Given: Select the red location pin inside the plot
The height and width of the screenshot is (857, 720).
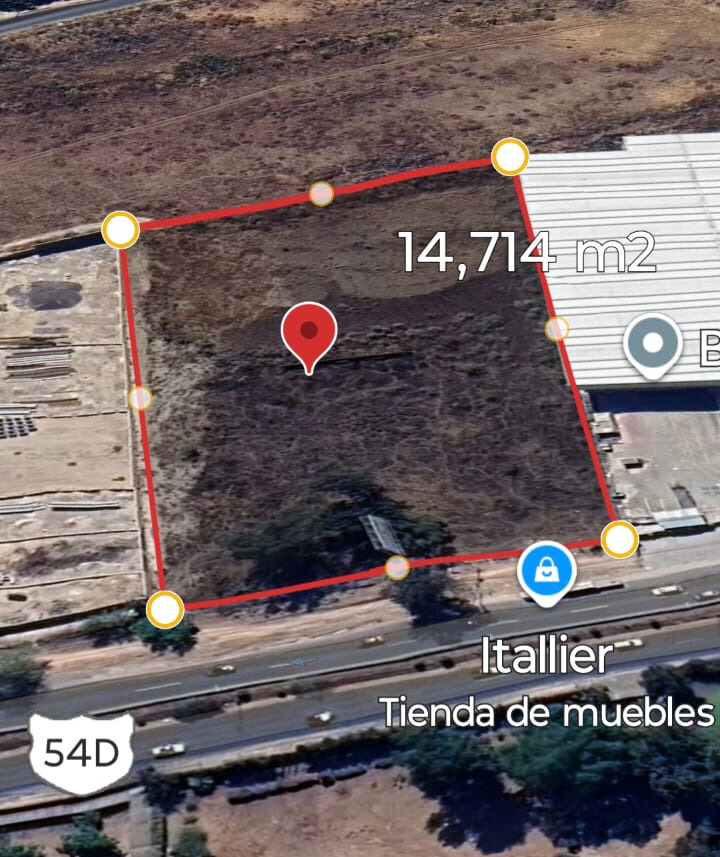Looking at the screenshot, I should click(x=309, y=332).
